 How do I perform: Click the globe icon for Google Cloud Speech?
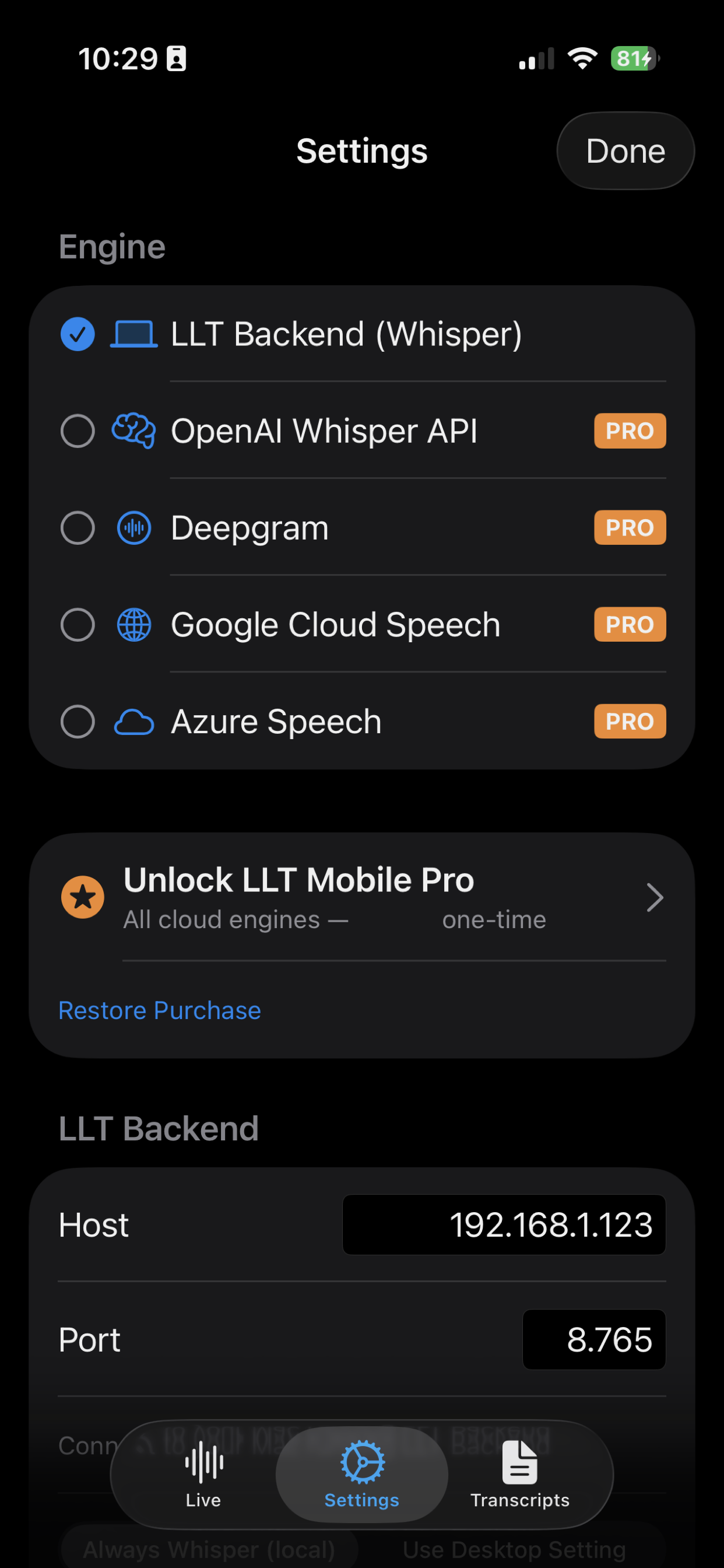[134, 624]
